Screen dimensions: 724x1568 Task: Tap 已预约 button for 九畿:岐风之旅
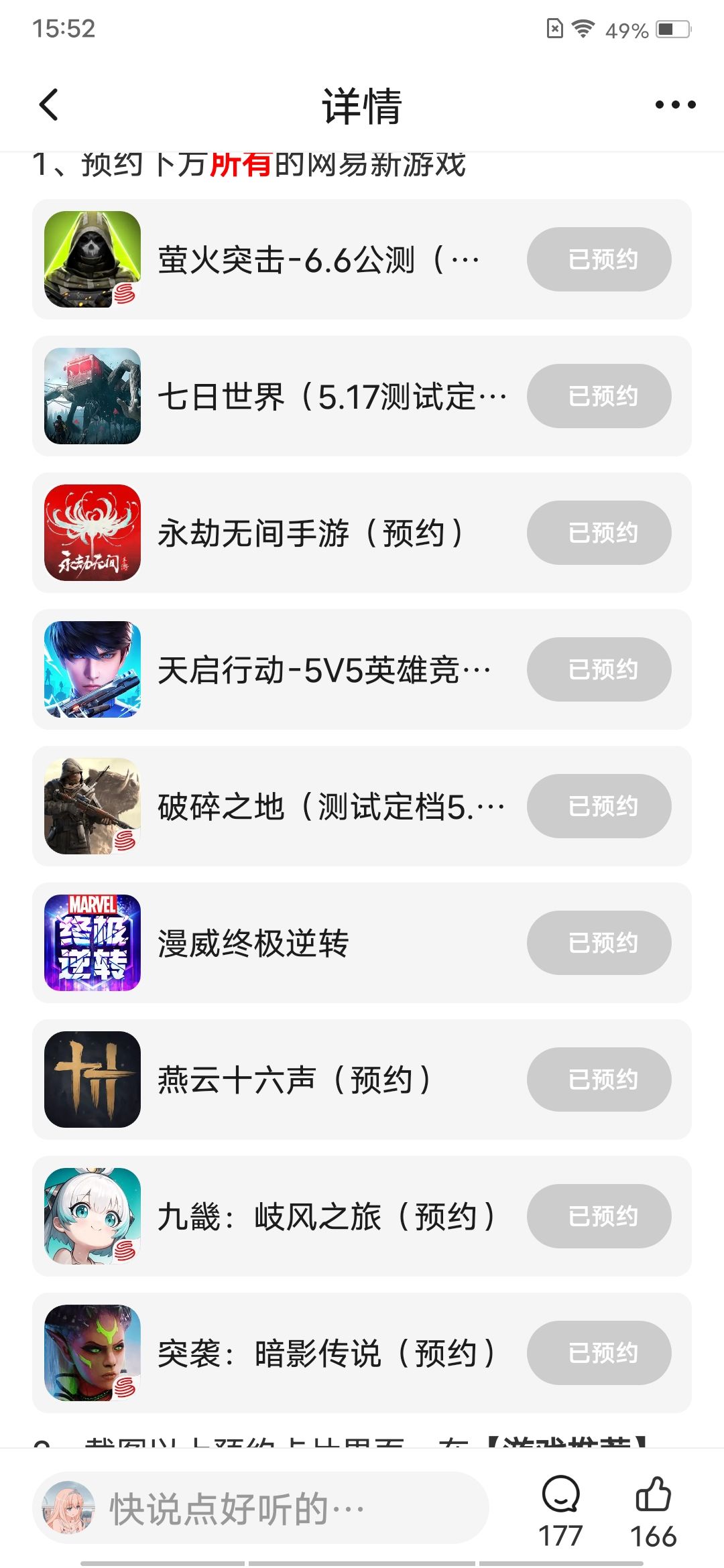[x=599, y=1216]
